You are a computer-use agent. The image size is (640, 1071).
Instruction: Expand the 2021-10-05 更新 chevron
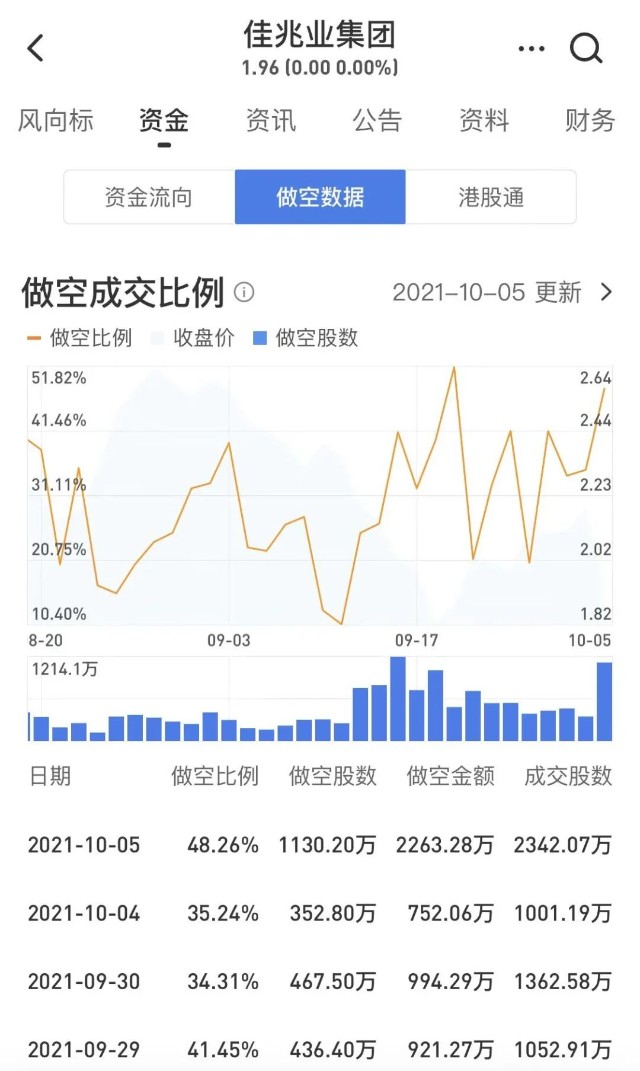pyautogui.click(x=605, y=292)
